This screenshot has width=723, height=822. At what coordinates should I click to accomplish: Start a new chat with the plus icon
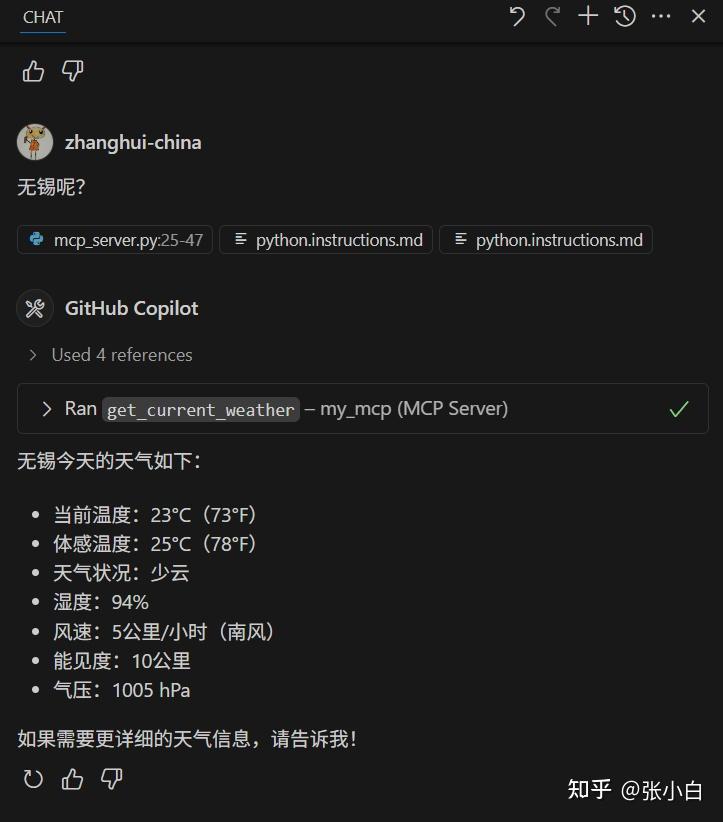coord(588,16)
